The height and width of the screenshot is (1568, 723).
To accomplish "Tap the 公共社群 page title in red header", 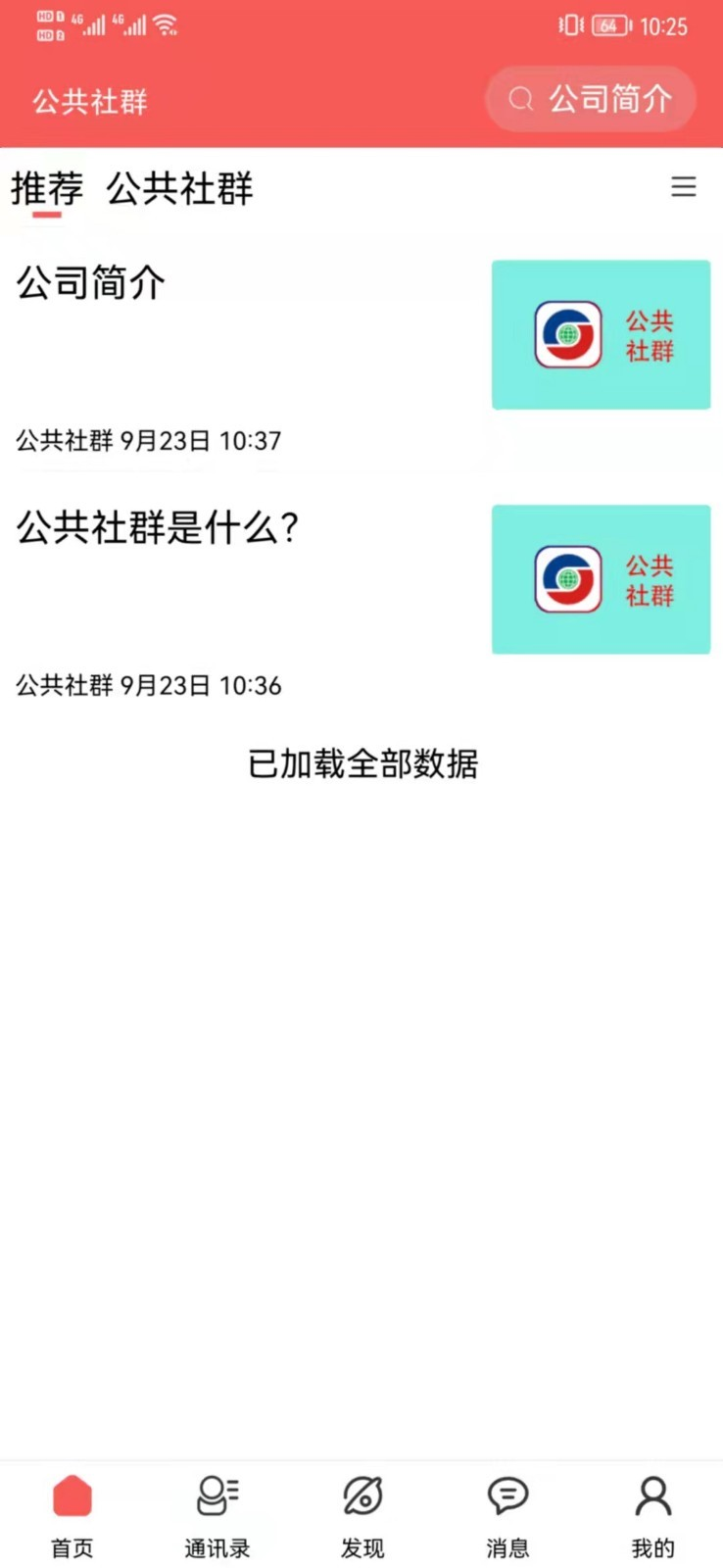I will coord(88,101).
